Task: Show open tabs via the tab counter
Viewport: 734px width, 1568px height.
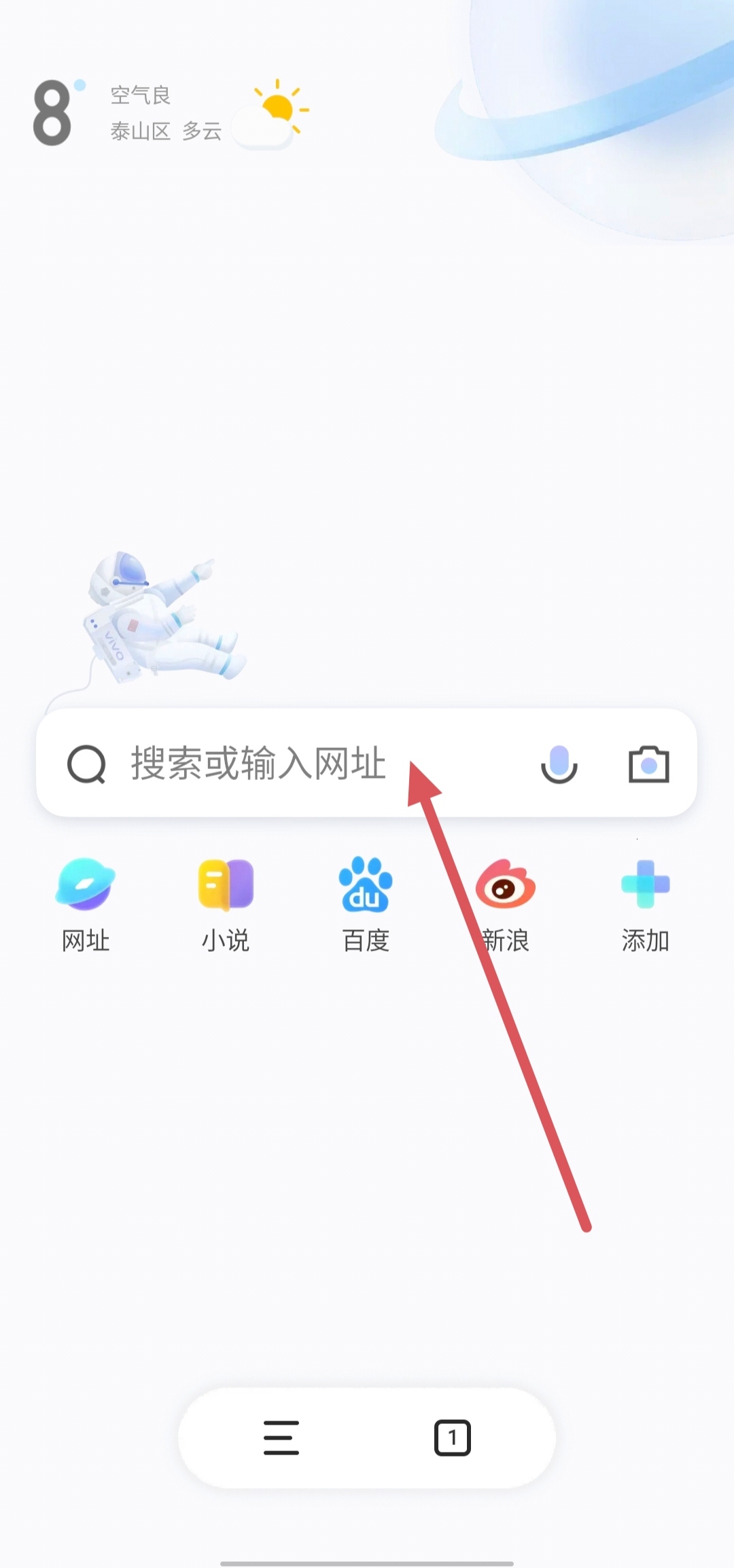Action: [453, 1438]
